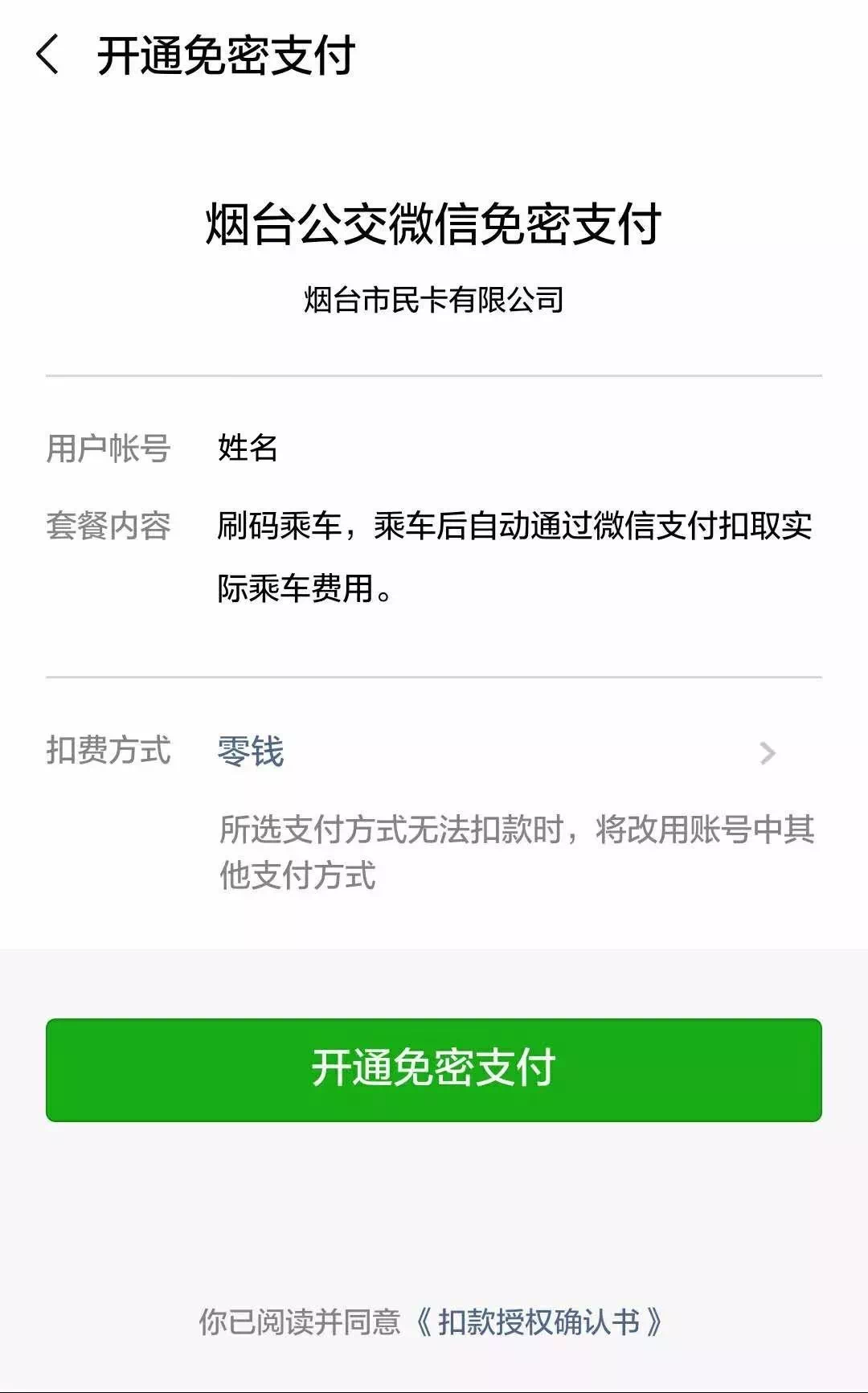
Task: Open the 扣费方式 零钱 payment method row
Action: pyautogui.click(x=434, y=752)
